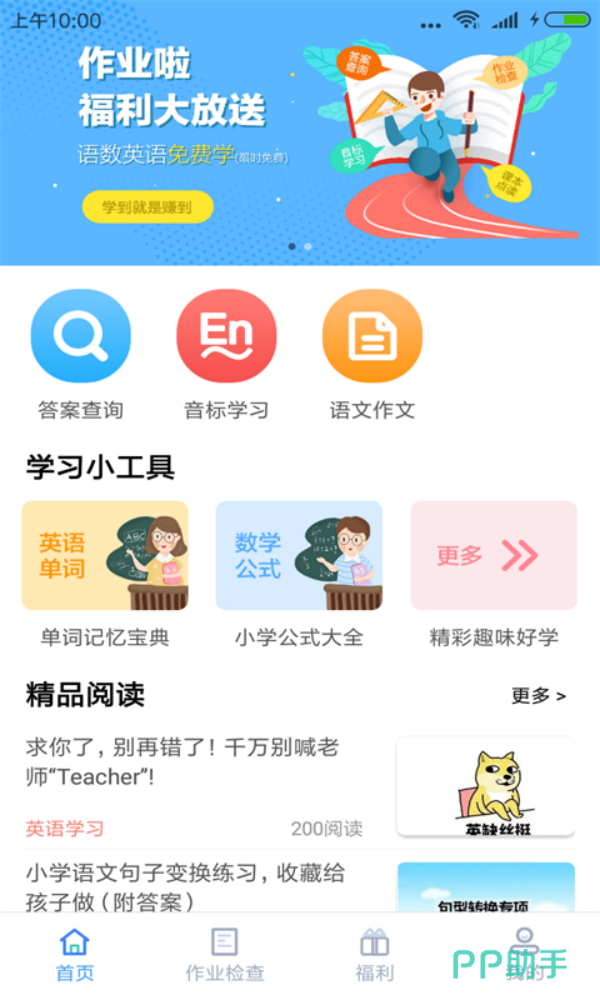Open the 语文作文 composition section
This screenshot has width=600, height=1000.
point(372,338)
